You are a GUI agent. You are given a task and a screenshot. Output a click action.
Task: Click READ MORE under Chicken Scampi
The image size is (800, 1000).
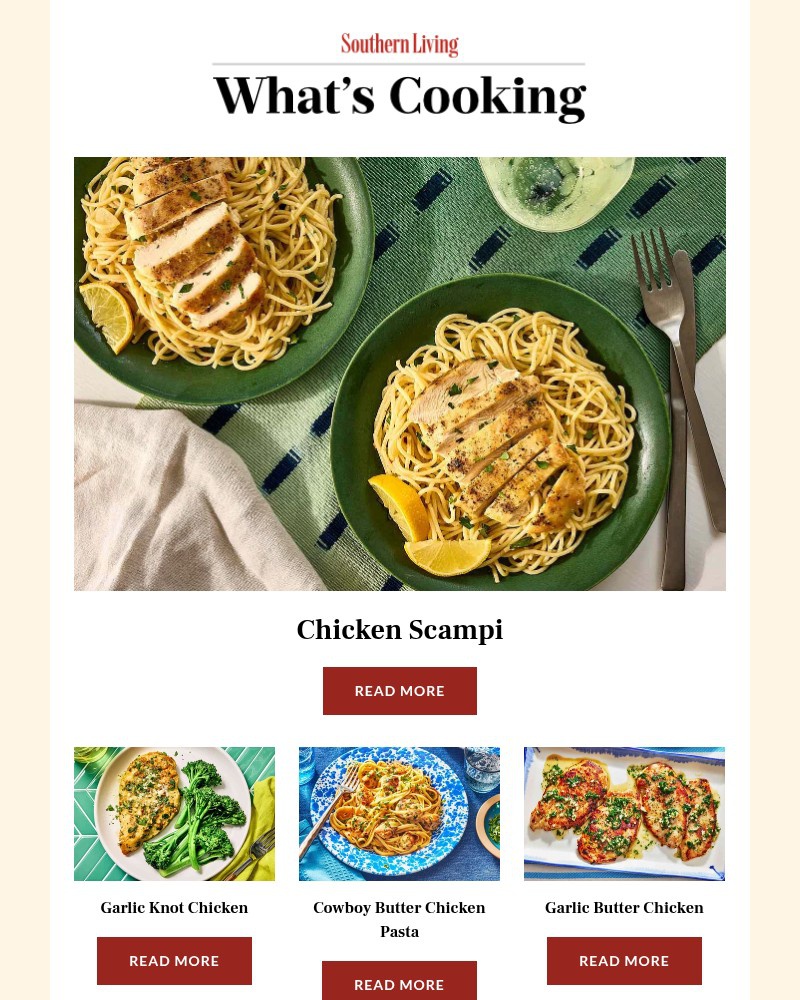[x=400, y=690]
